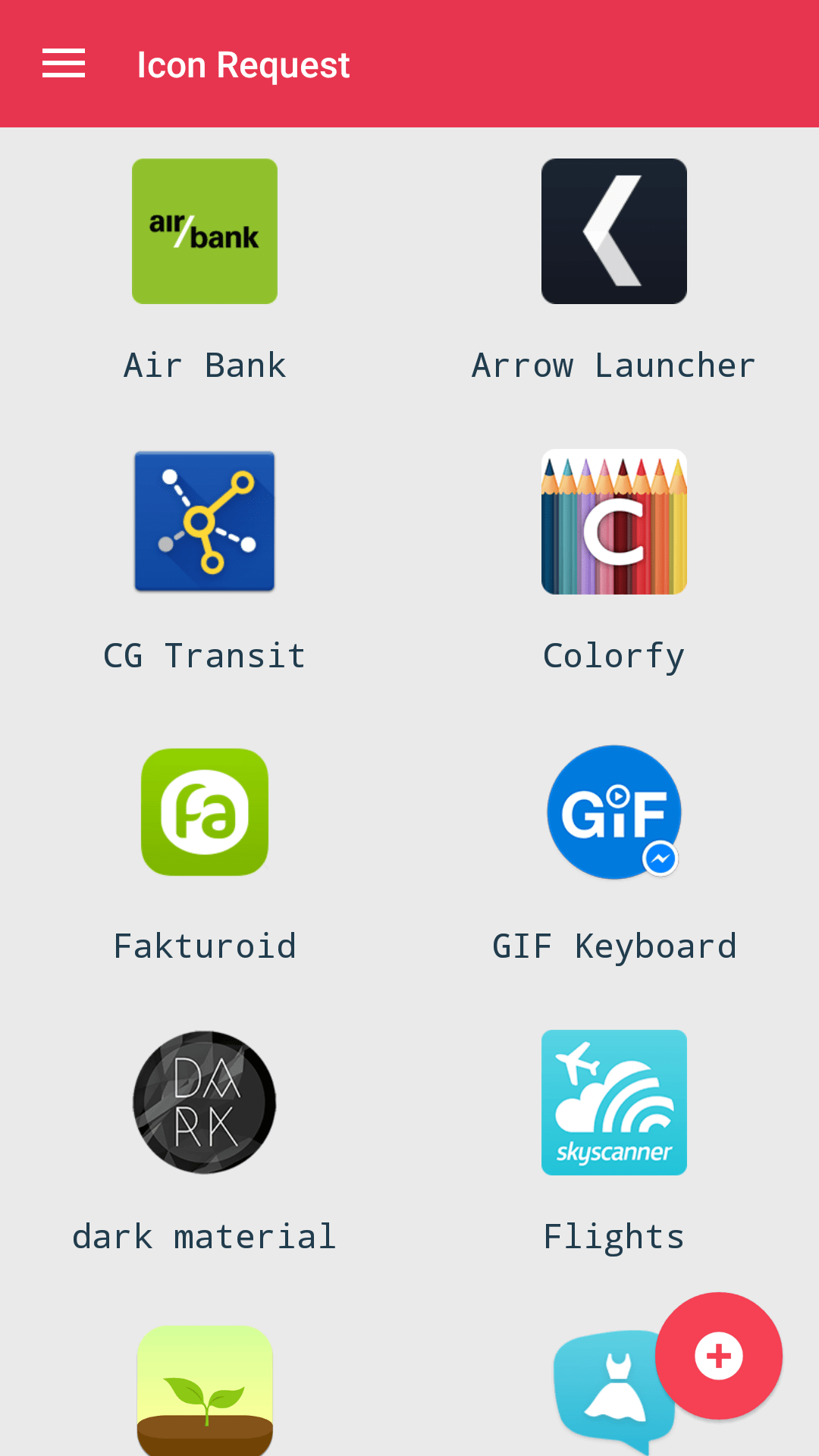Image resolution: width=819 pixels, height=1456 pixels.
Task: Pick the Colorfy app icon
Action: click(x=614, y=522)
